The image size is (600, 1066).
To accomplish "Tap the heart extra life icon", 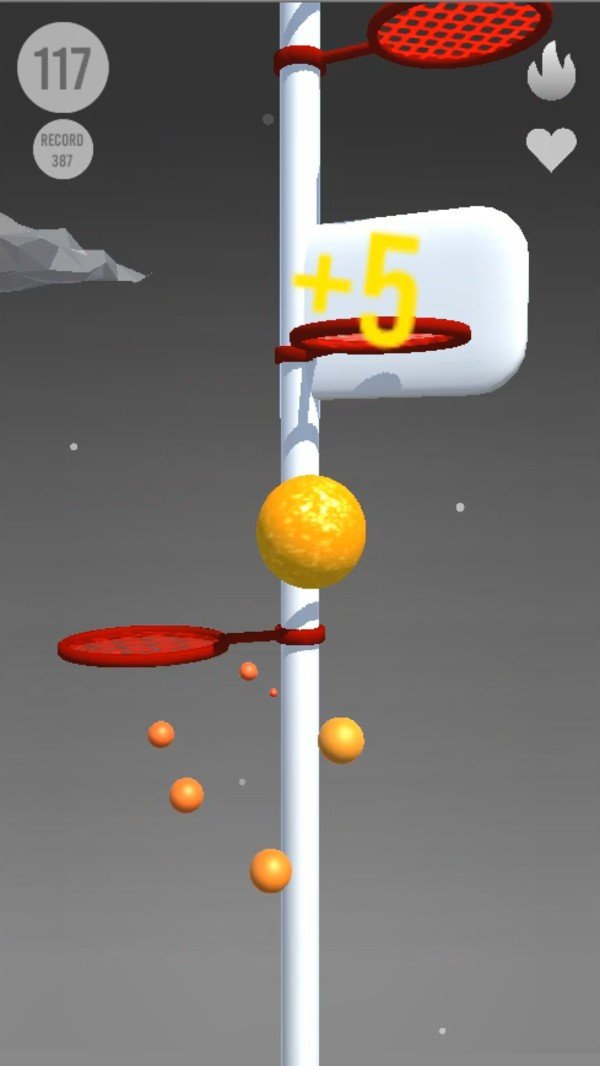I will click(551, 148).
